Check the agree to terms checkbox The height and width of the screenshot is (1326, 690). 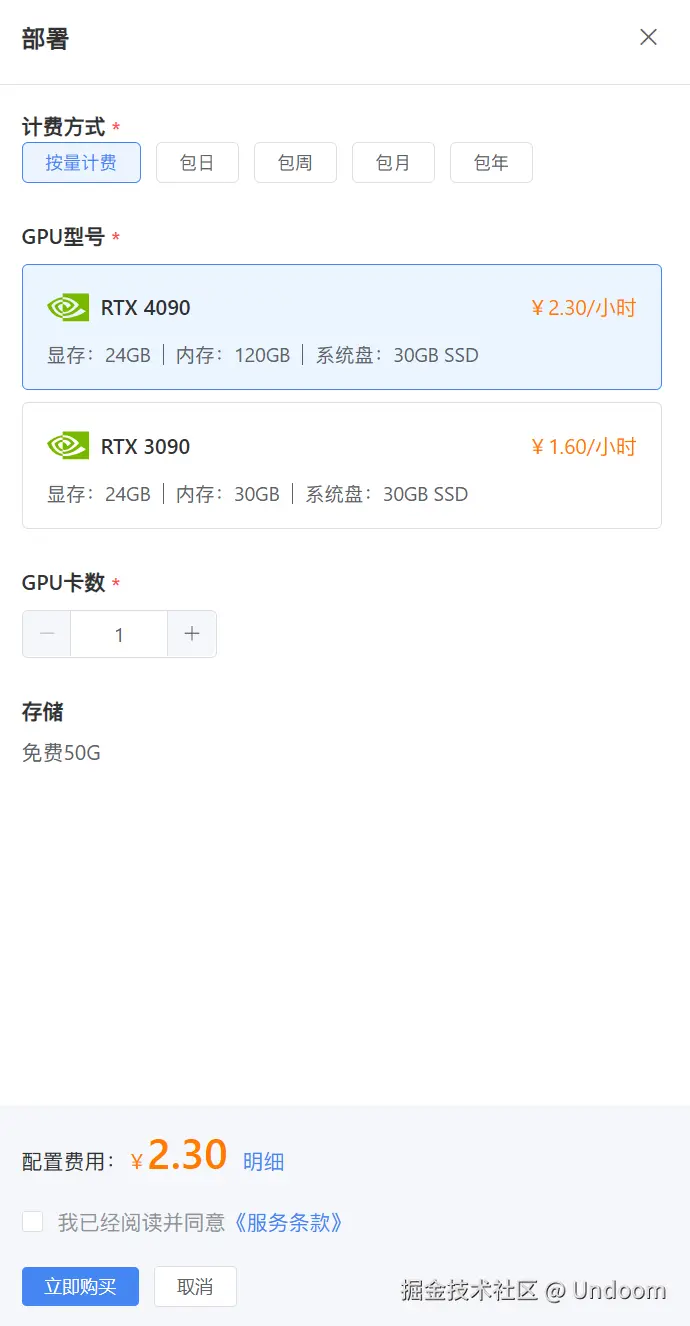pyautogui.click(x=33, y=1222)
